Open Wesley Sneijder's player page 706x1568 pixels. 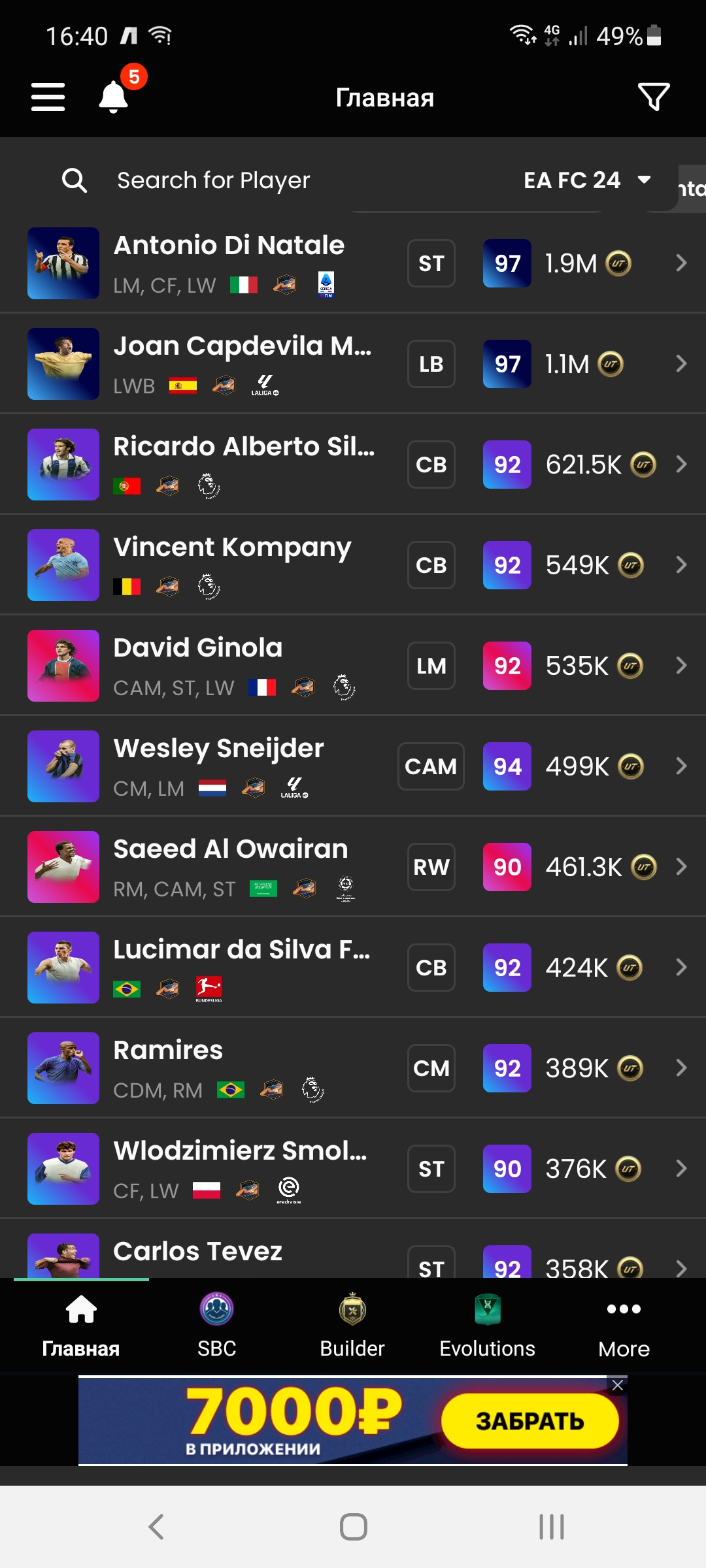pos(353,766)
